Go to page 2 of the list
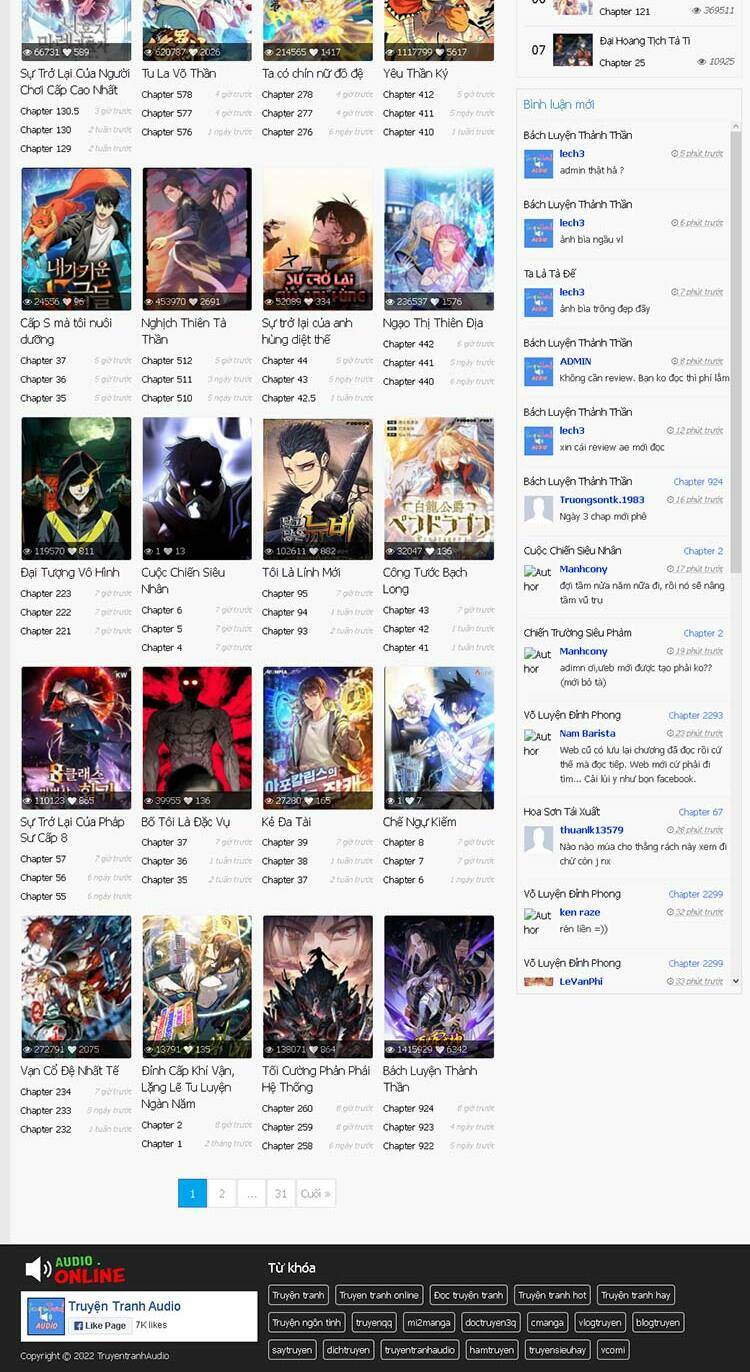This screenshot has height=1372, width=750. (x=221, y=1193)
